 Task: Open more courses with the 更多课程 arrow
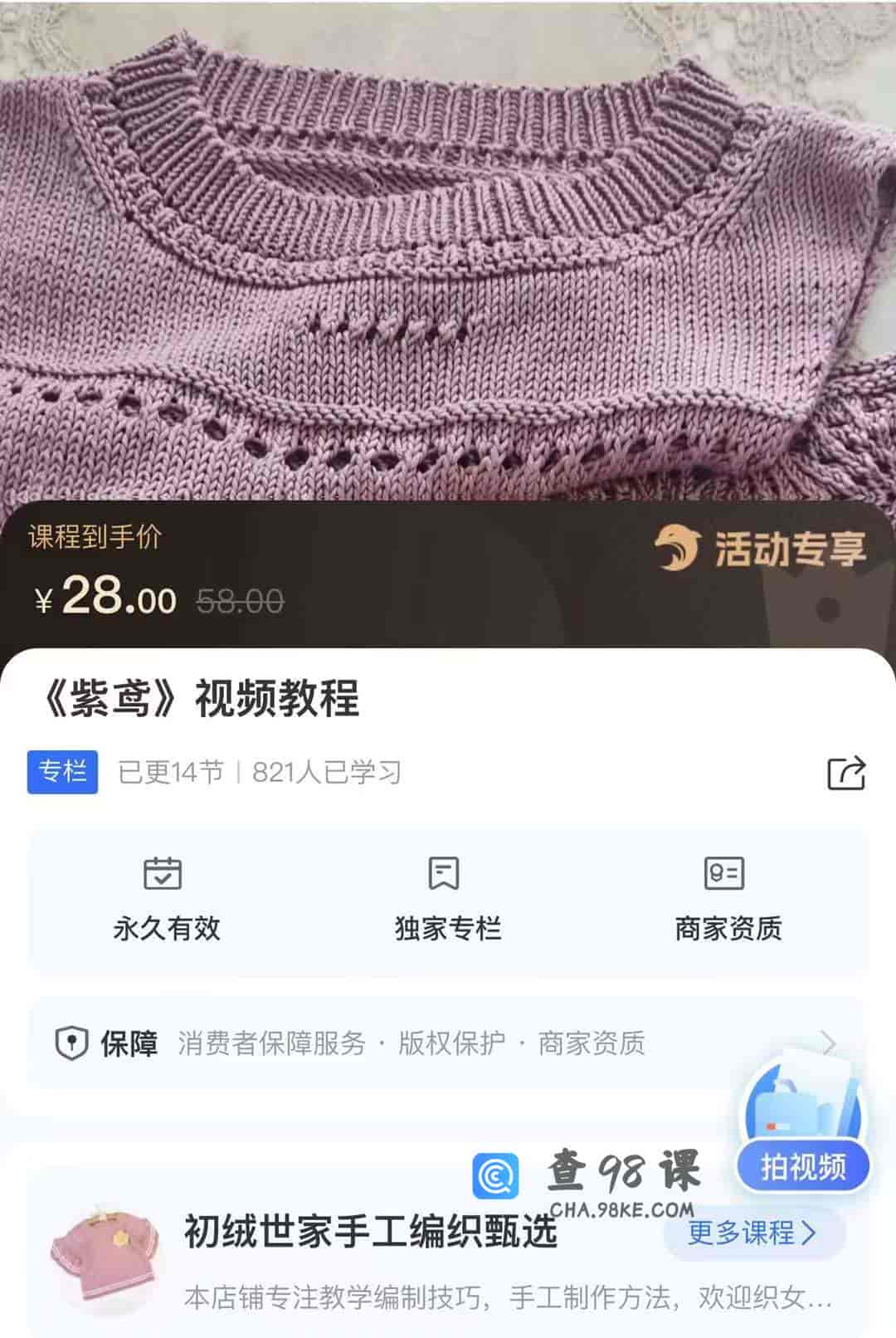point(809,1237)
